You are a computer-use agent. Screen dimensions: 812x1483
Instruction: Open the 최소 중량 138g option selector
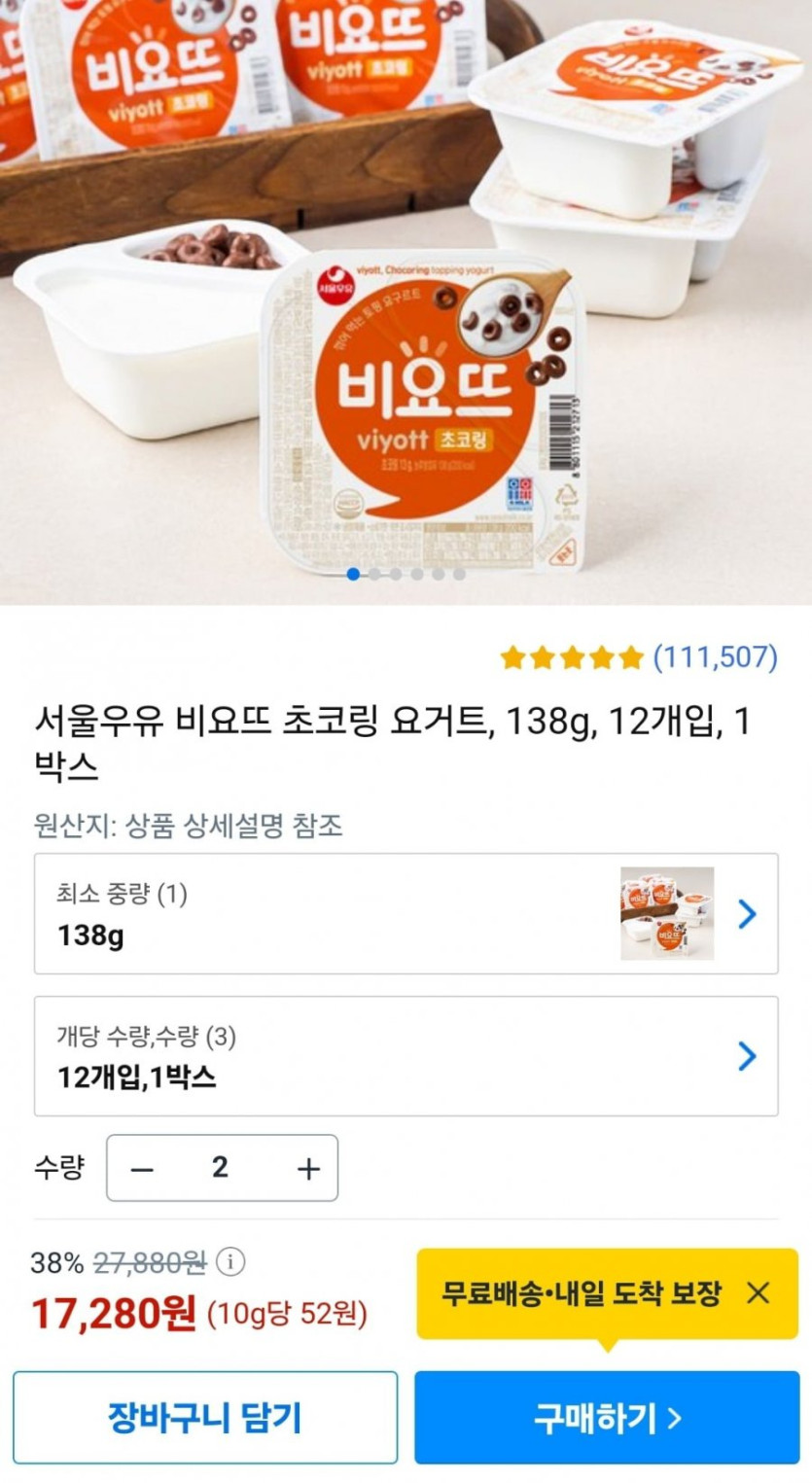tap(406, 913)
